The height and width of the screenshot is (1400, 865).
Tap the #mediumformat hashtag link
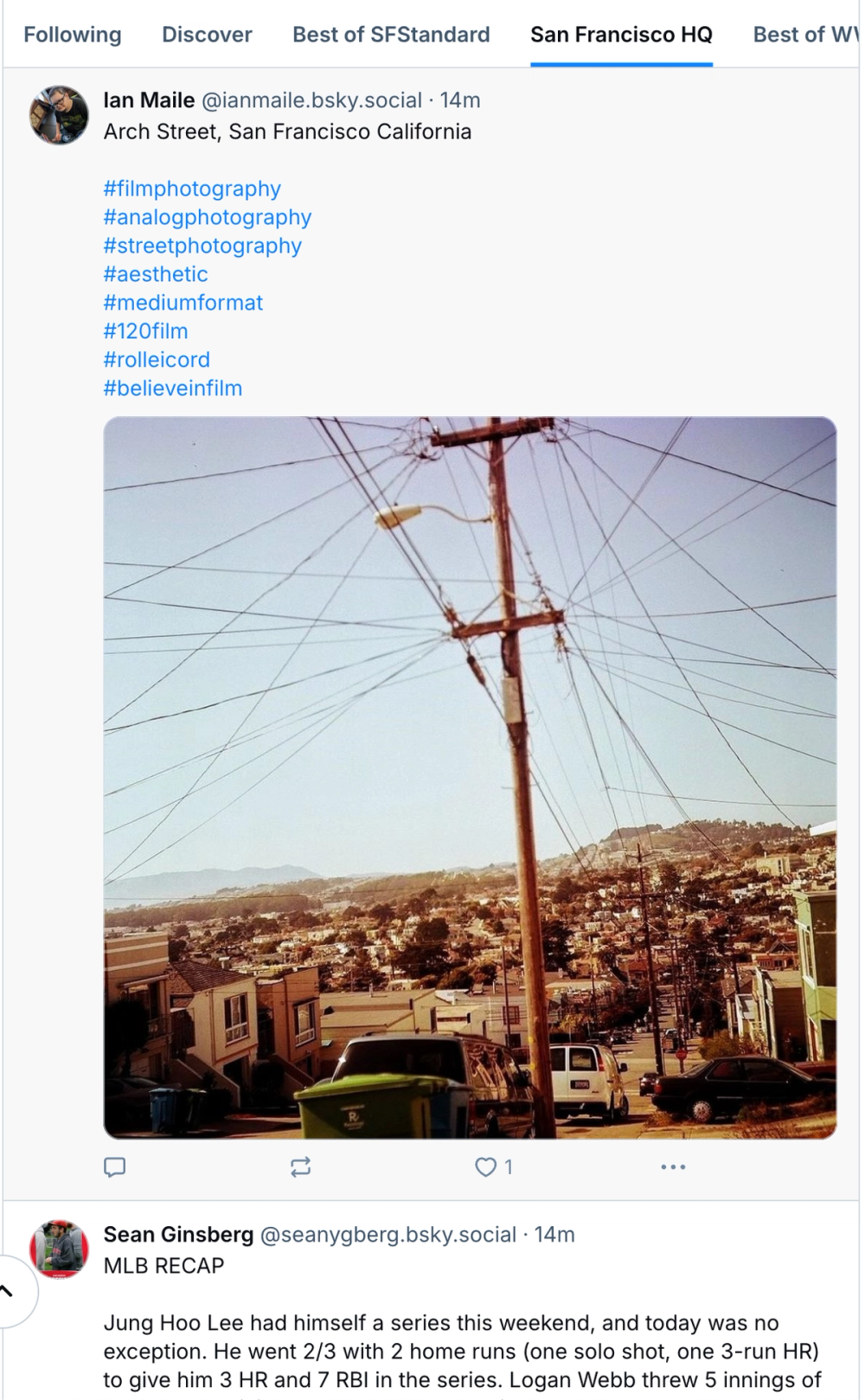click(x=183, y=303)
